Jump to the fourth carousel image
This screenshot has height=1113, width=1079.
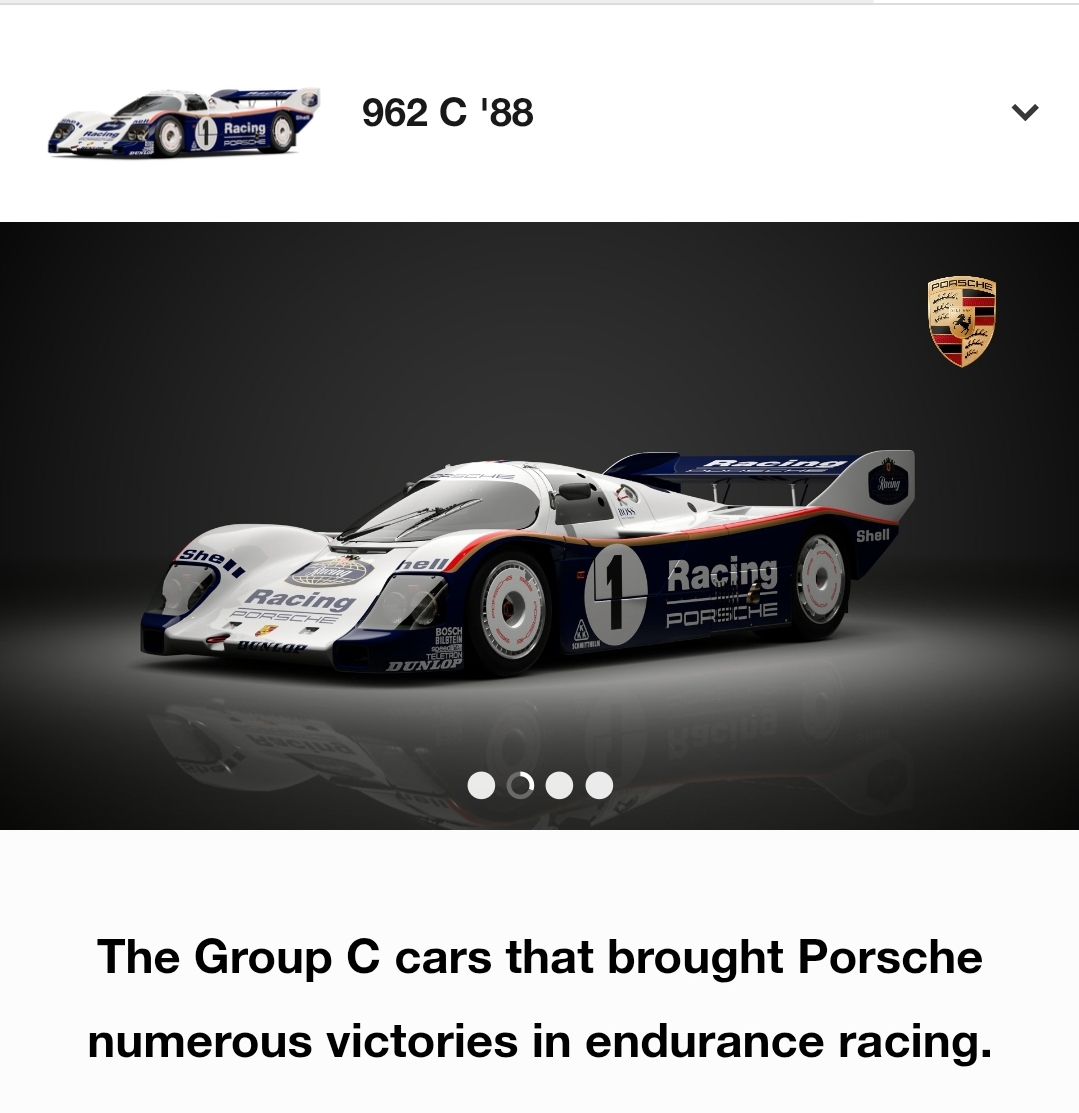tap(599, 786)
